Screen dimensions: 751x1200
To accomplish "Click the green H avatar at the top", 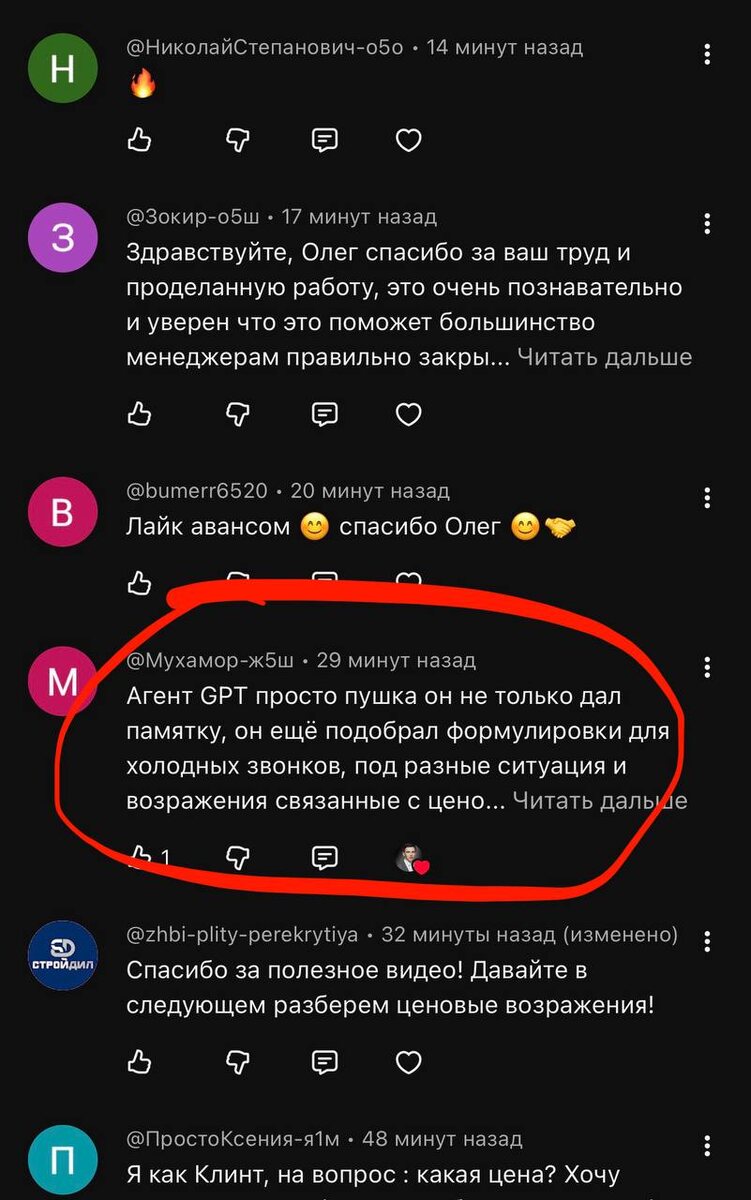I will point(62,68).
